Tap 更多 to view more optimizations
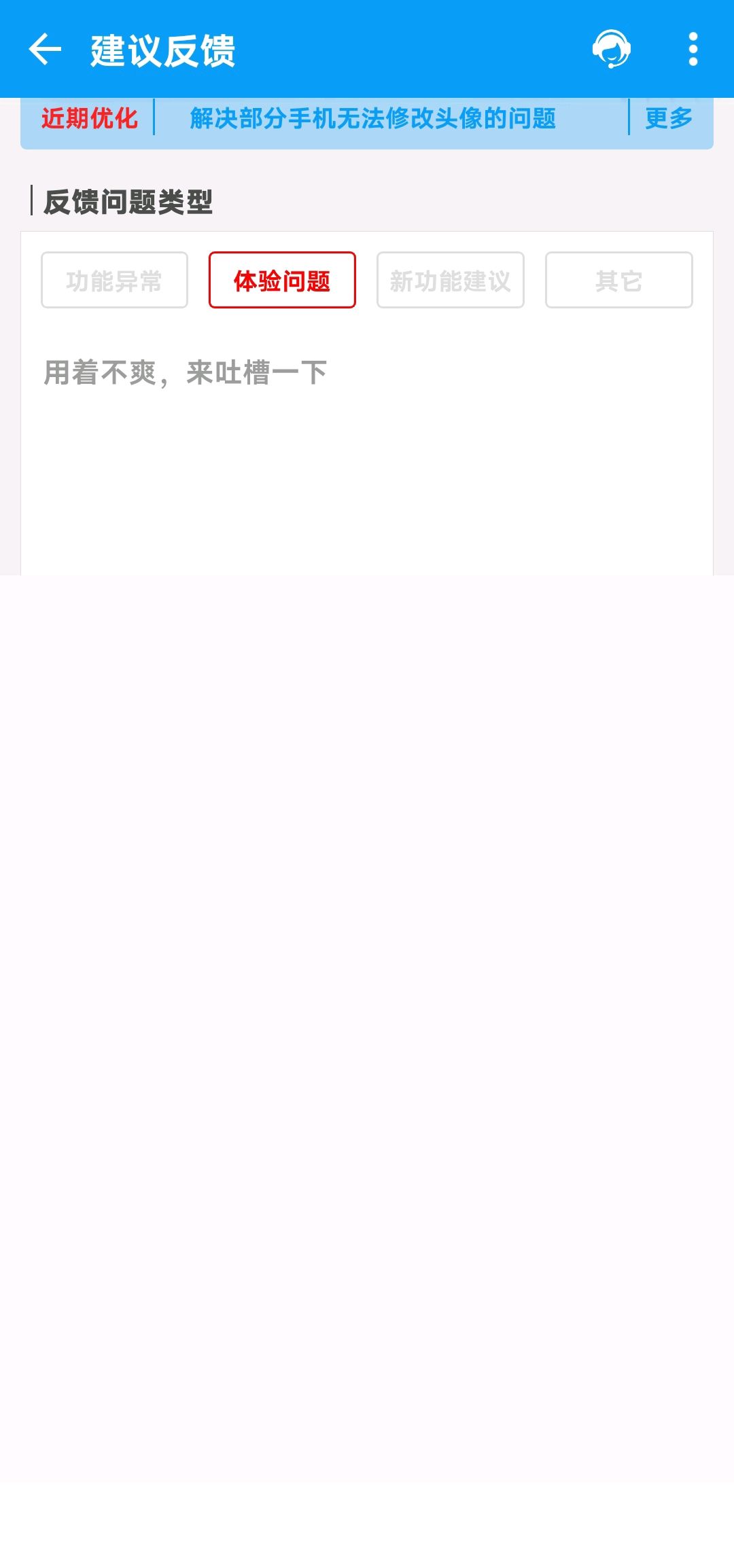This screenshot has width=734, height=1568. 669,118
